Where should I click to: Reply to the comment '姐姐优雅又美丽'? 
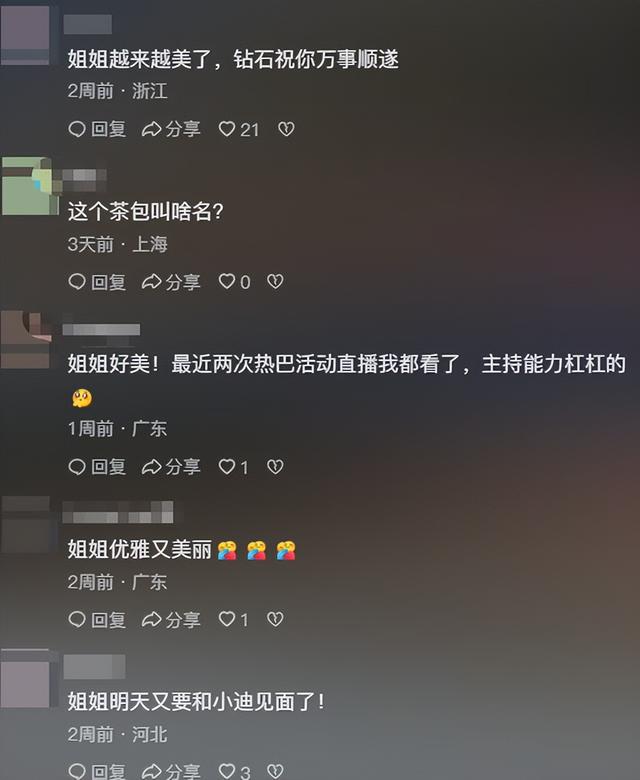click(x=97, y=620)
